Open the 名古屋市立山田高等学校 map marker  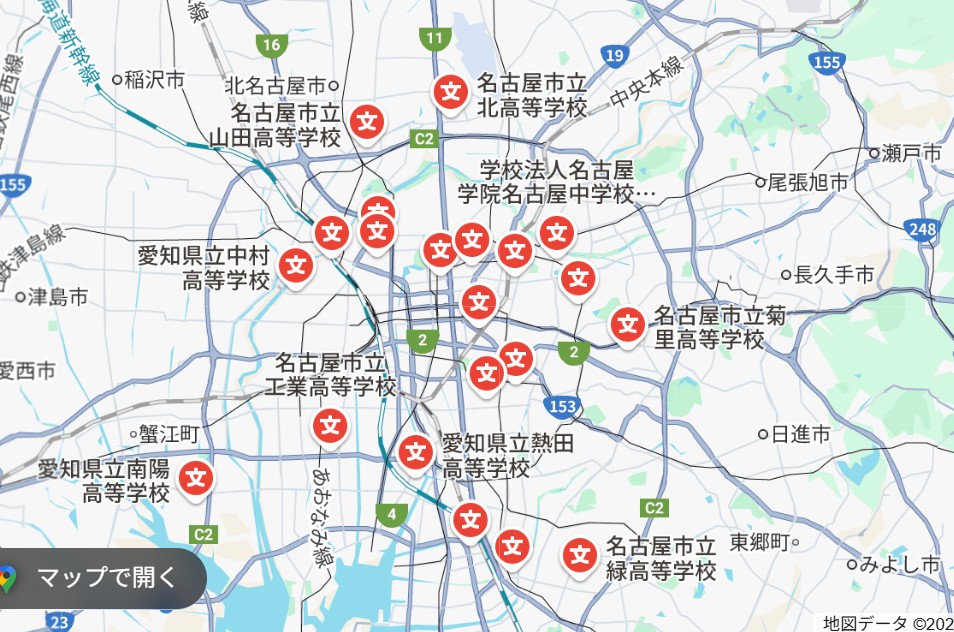[x=369, y=122]
